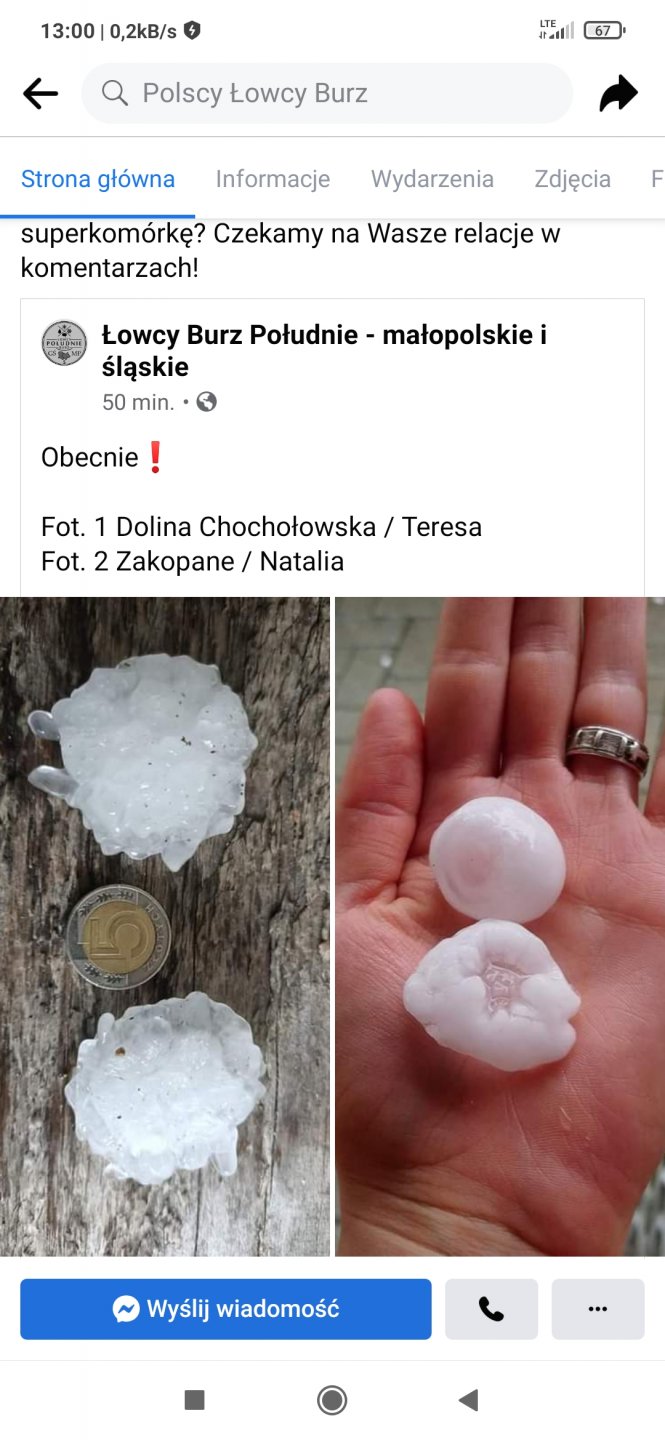Open more options with the three-dot button
Screen dimensions: 665x1440
point(598,1309)
